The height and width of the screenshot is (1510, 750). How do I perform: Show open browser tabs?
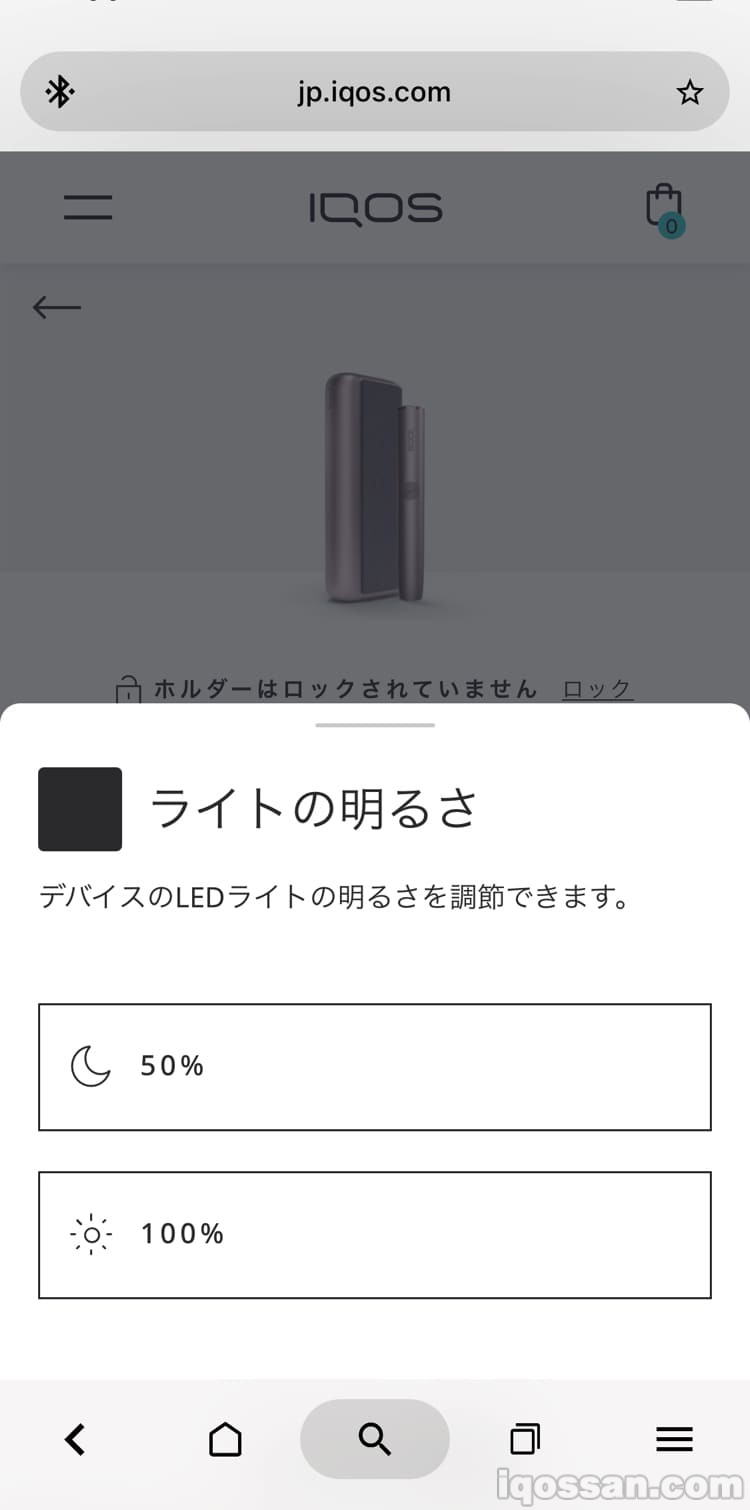(524, 1439)
